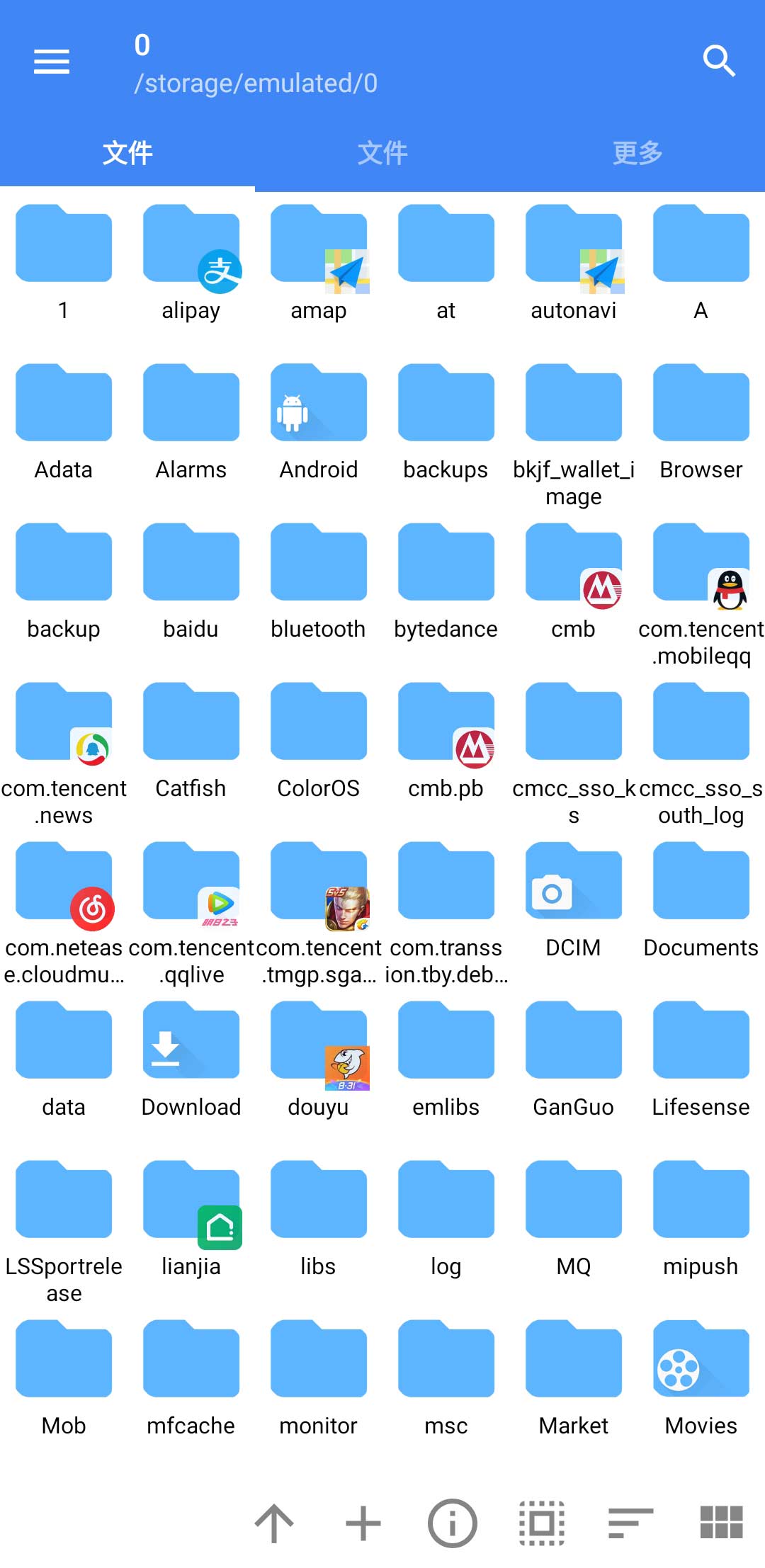Create a new item with plus icon

pos(363,1523)
